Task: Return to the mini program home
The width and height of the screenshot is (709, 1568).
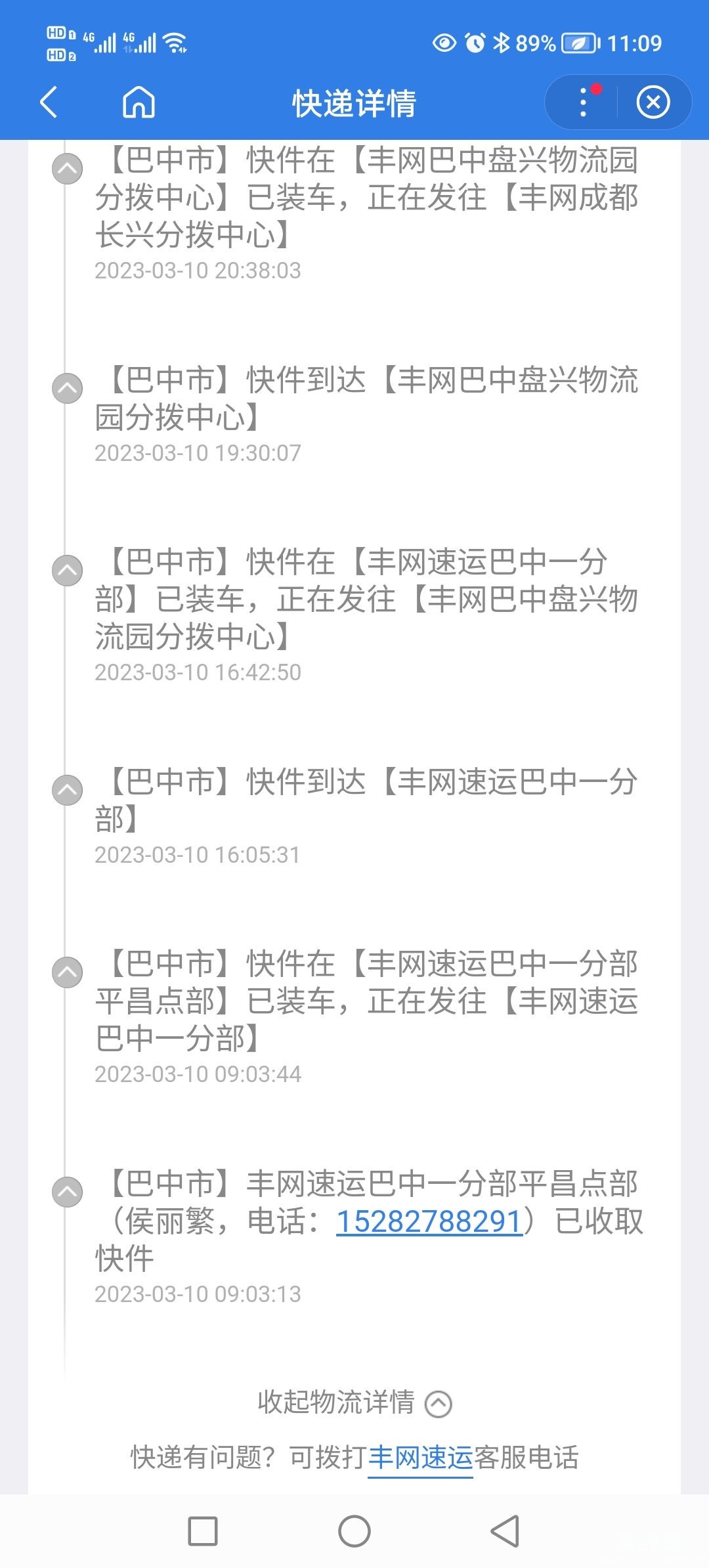Action: tap(139, 102)
